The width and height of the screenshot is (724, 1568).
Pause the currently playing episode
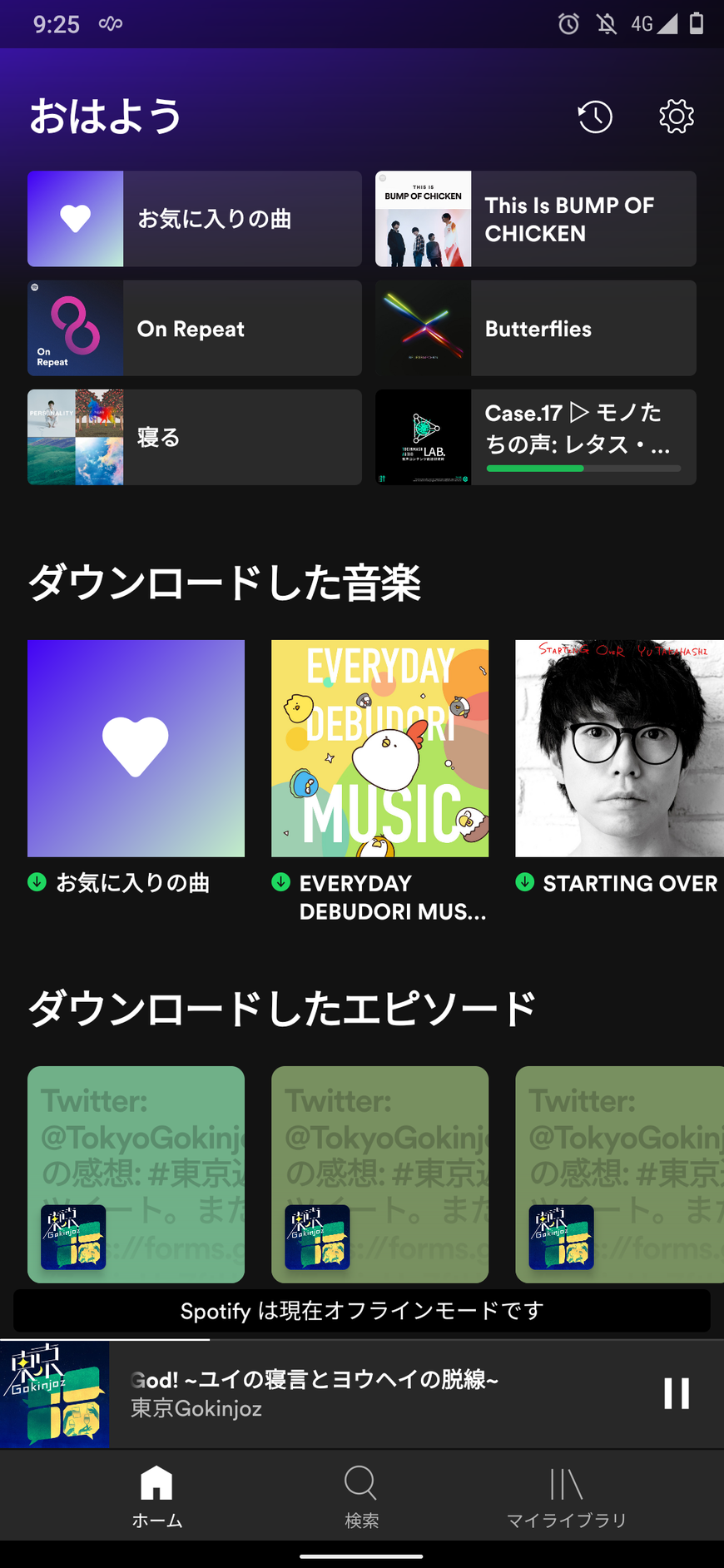pyautogui.click(x=676, y=1393)
